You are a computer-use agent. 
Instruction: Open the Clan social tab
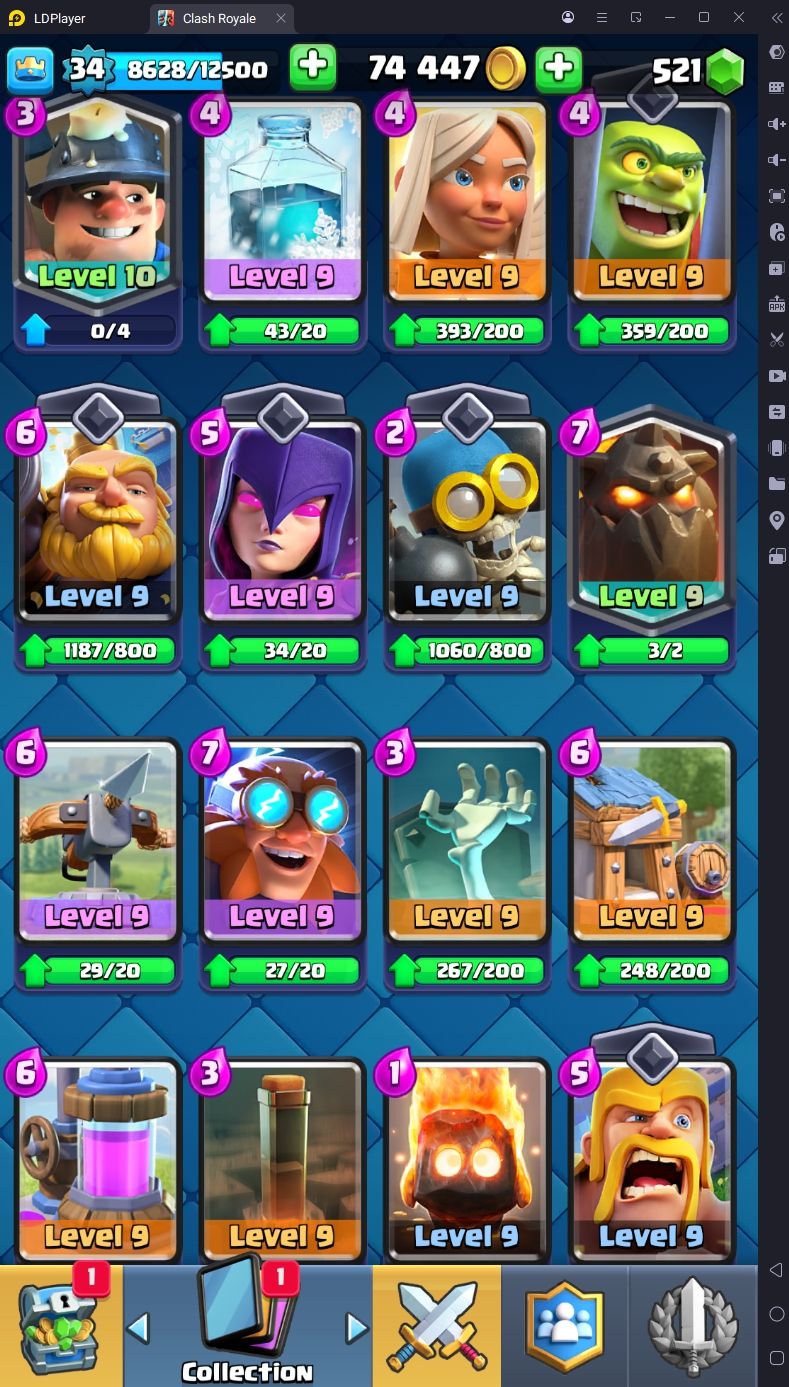coord(565,1325)
